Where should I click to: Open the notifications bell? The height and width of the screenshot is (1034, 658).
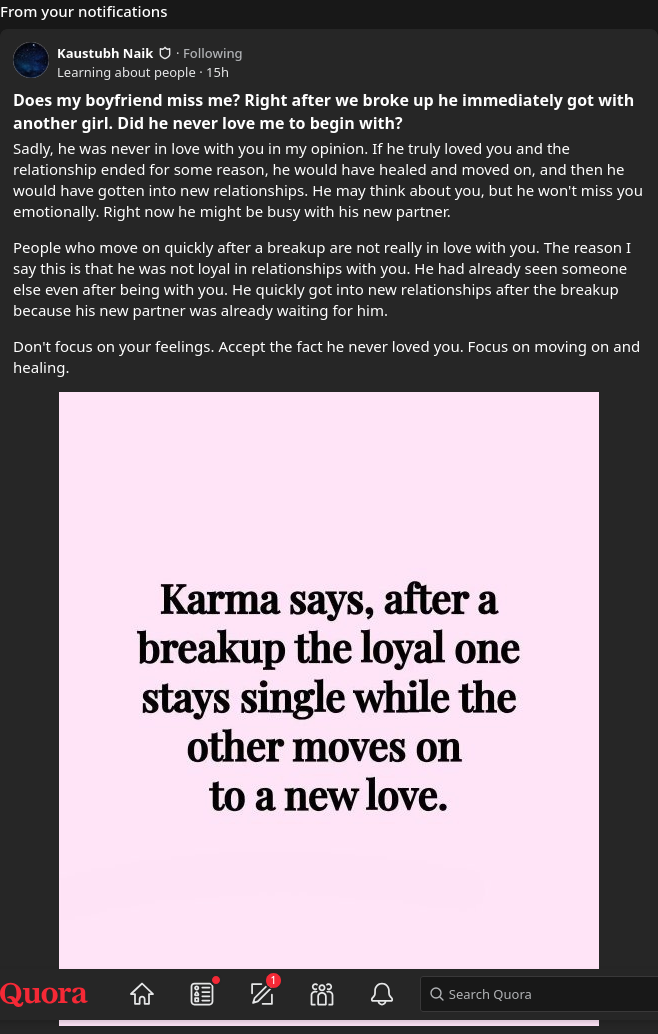tap(382, 994)
